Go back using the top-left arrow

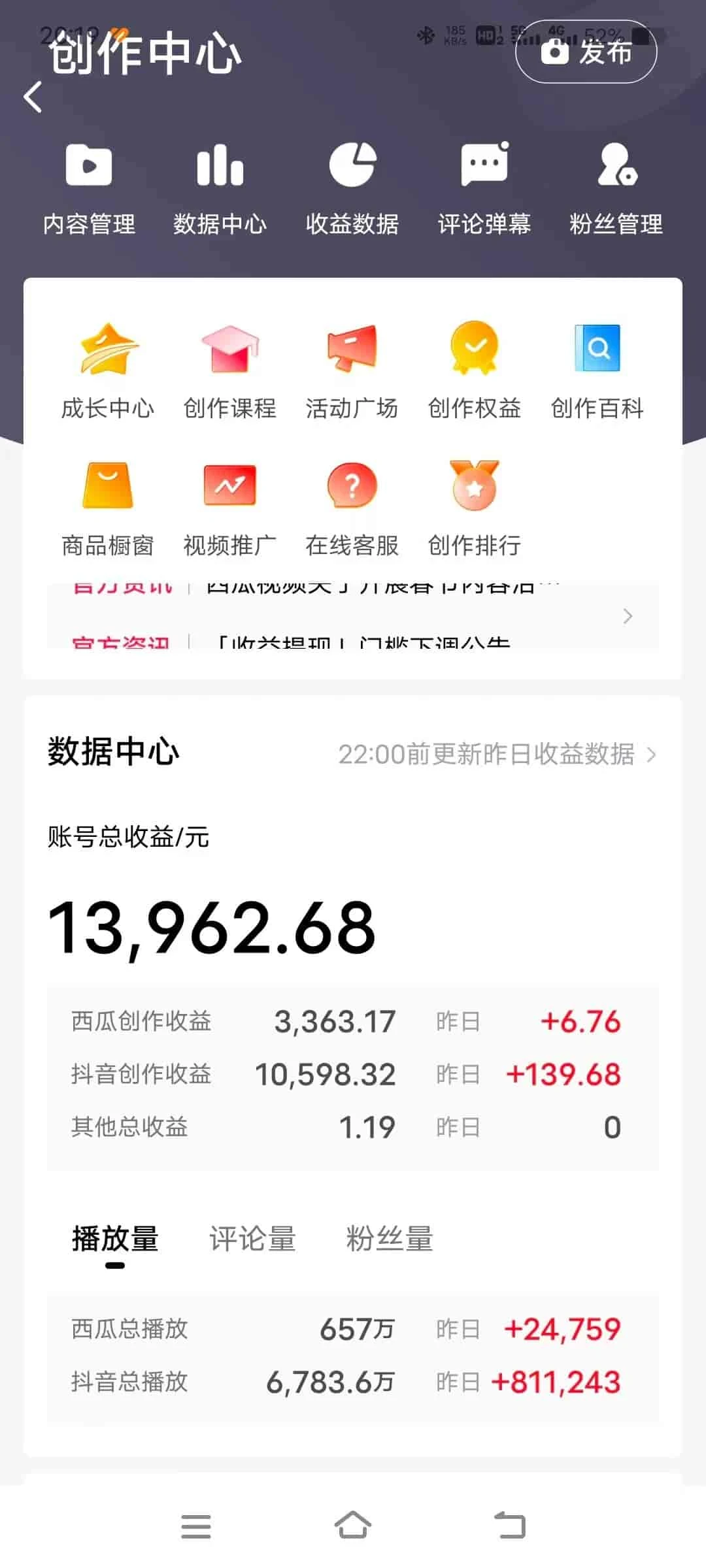click(x=33, y=97)
